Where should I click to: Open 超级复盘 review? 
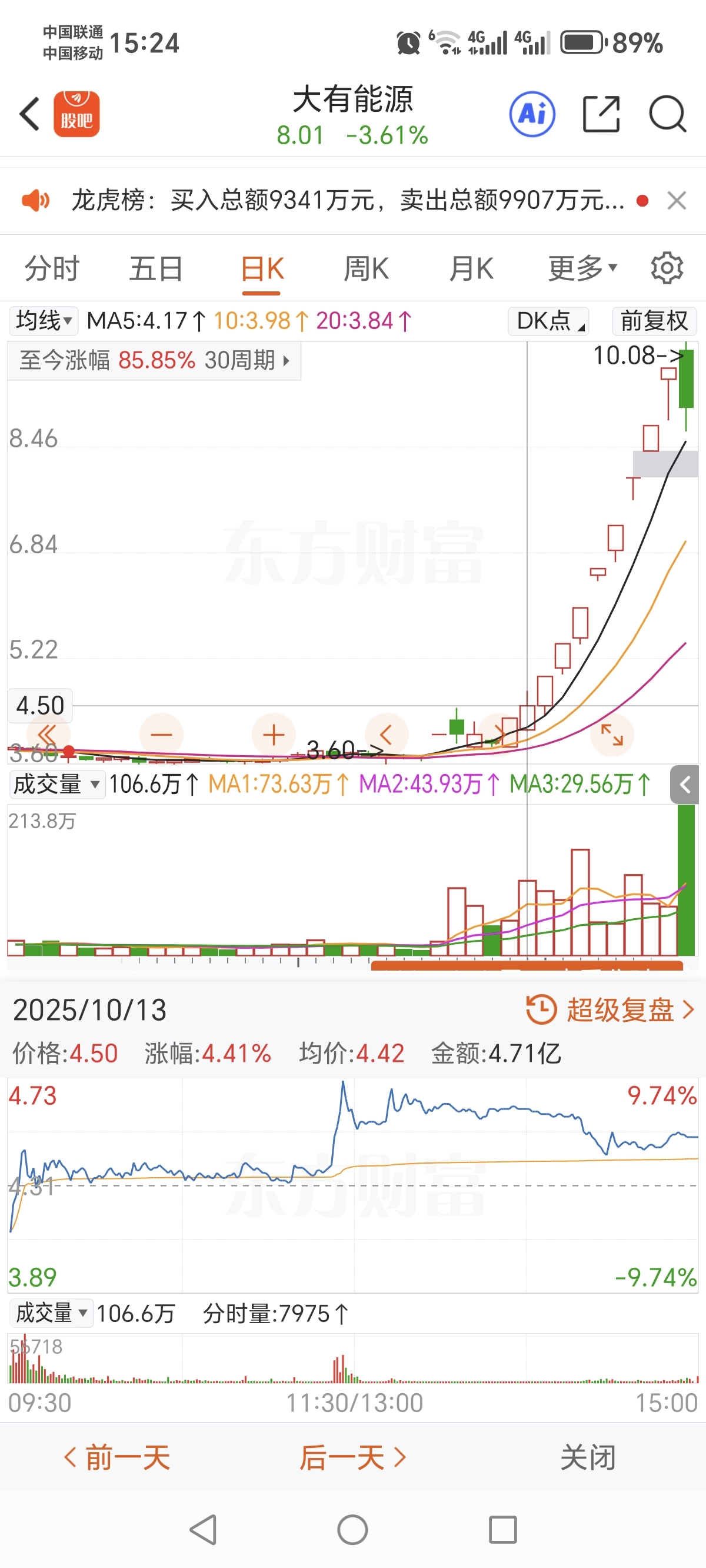pos(610,1010)
